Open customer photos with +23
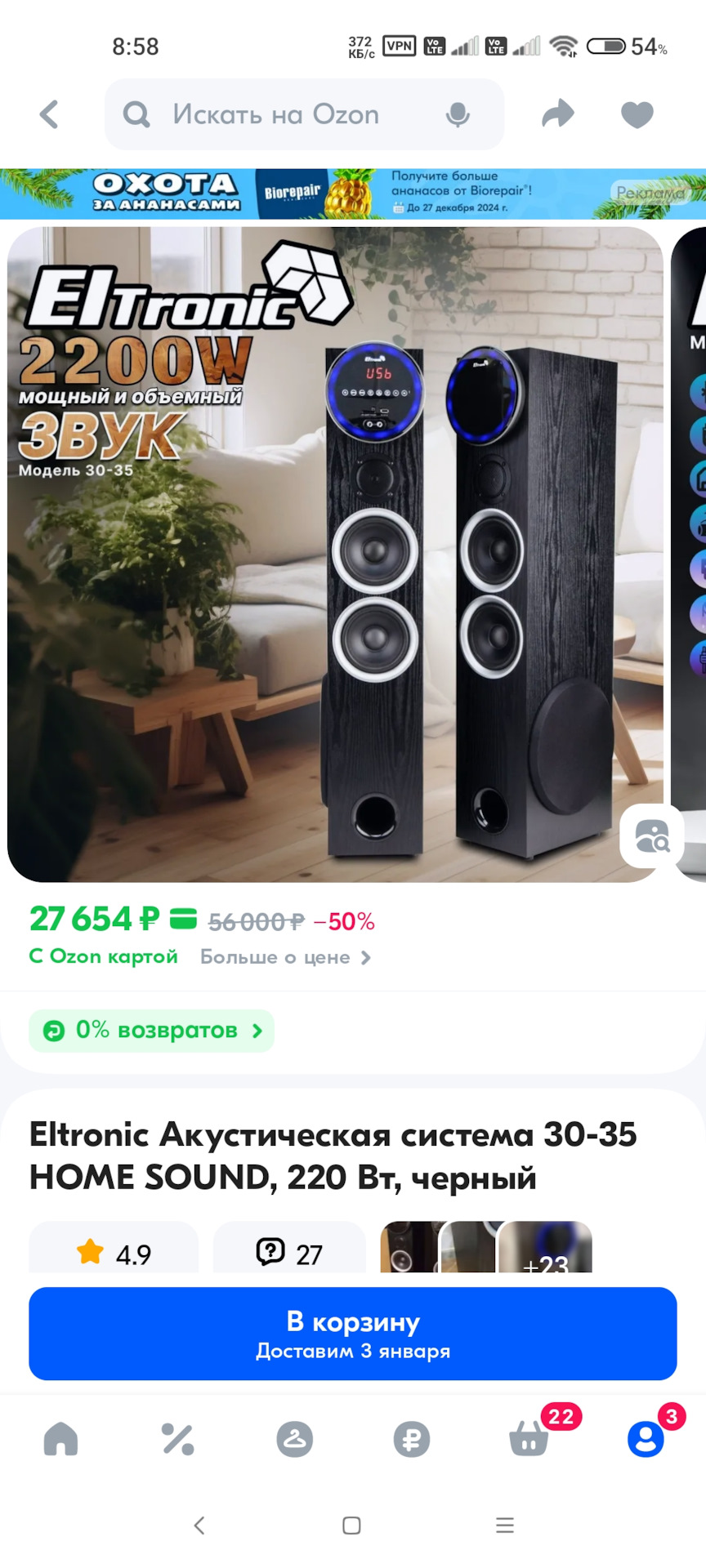Viewport: 706px width, 1568px height. (546, 1251)
